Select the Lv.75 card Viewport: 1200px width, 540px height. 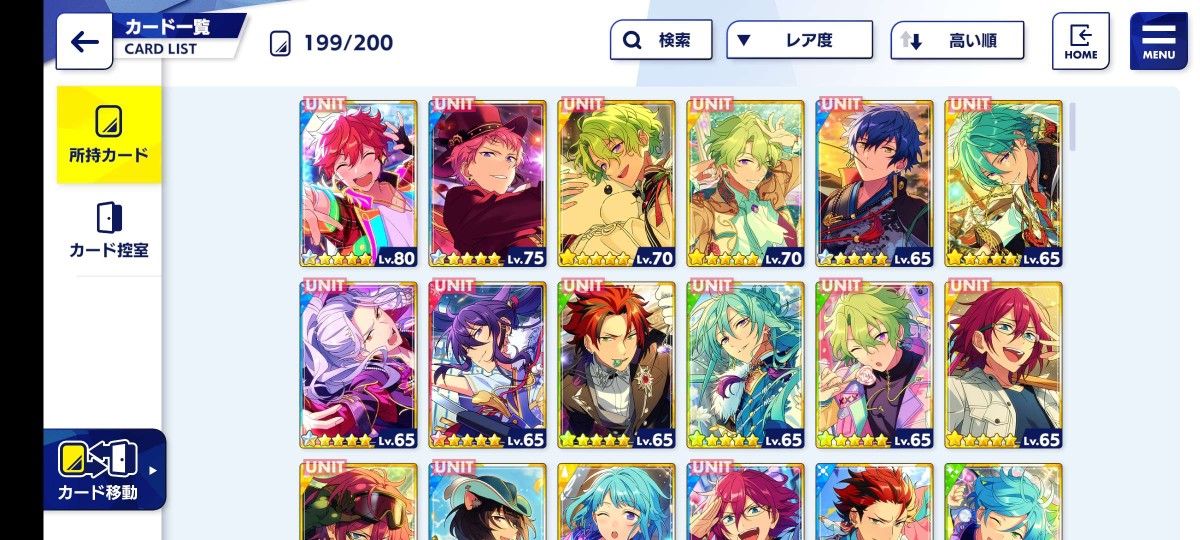487,183
